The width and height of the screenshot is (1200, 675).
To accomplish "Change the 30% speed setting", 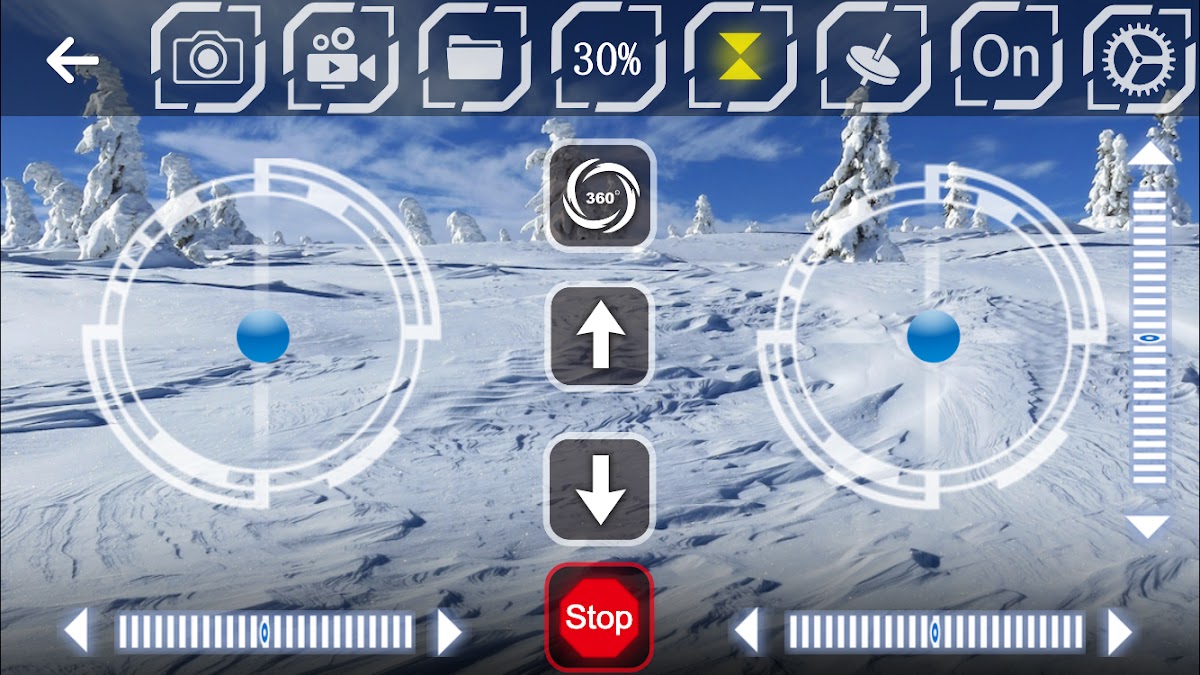I will 607,60.
